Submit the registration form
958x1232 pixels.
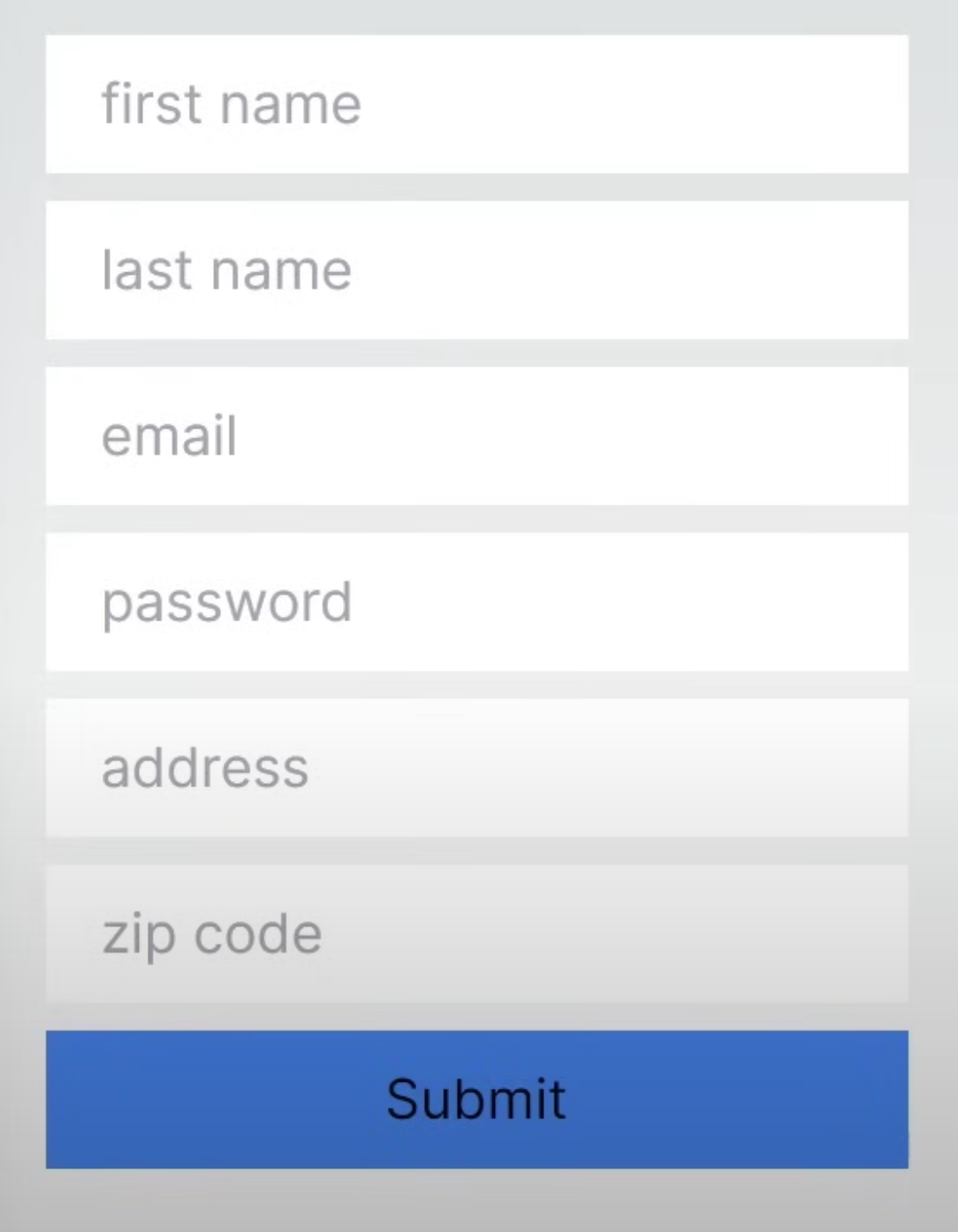coord(477,1099)
